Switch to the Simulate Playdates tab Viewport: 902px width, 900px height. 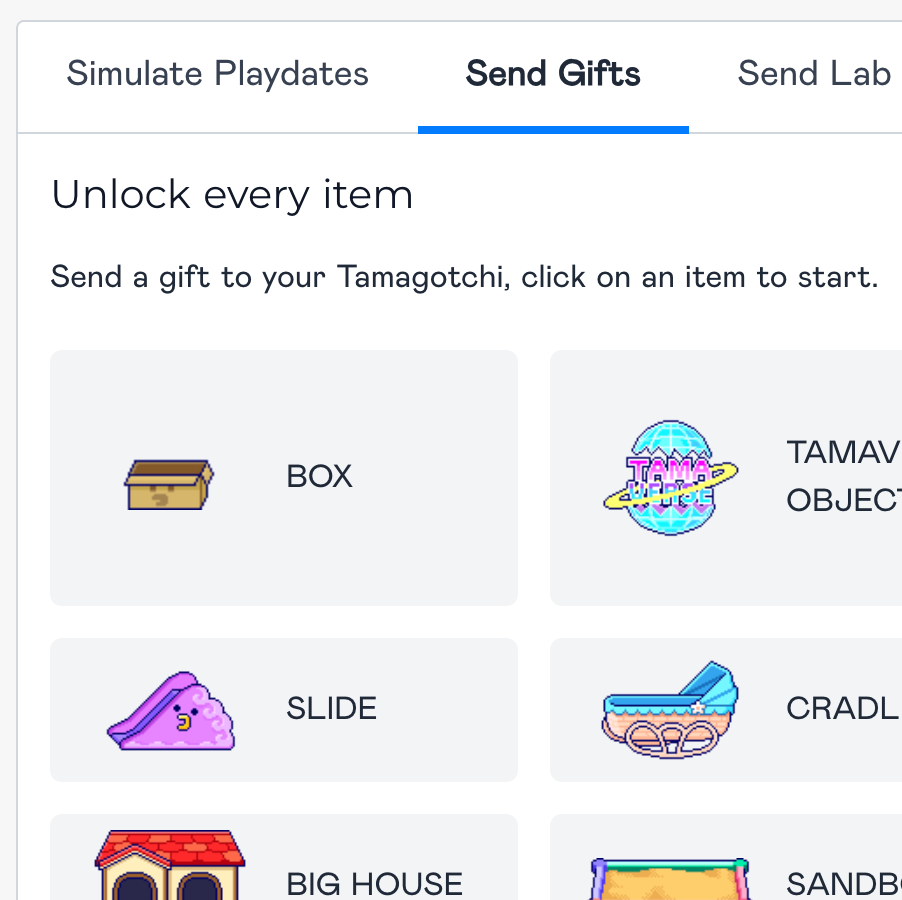tap(217, 74)
